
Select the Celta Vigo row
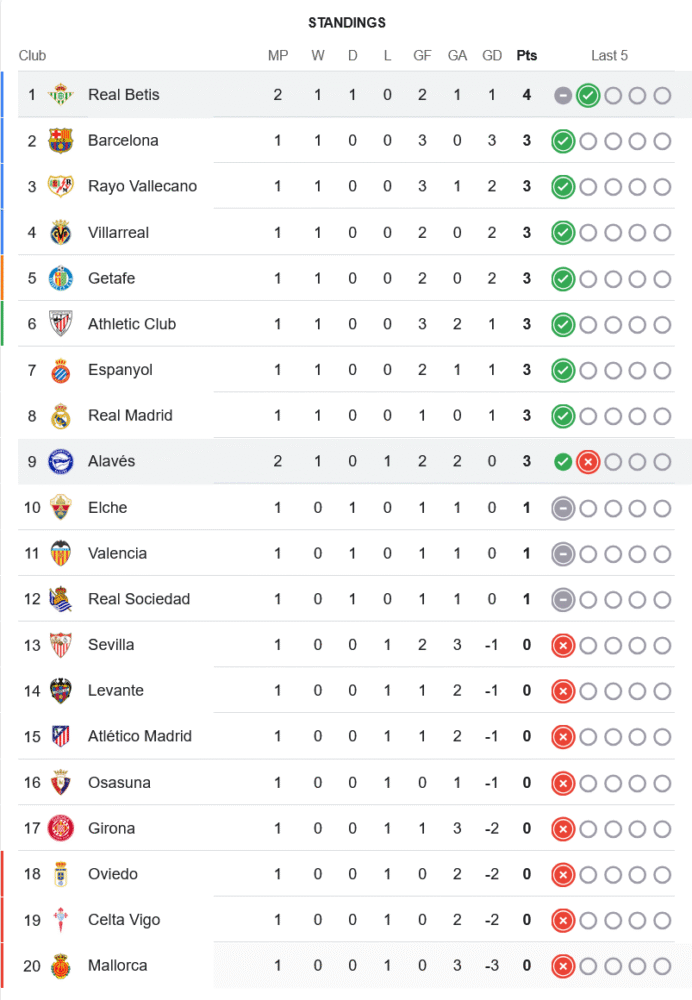pos(123,920)
